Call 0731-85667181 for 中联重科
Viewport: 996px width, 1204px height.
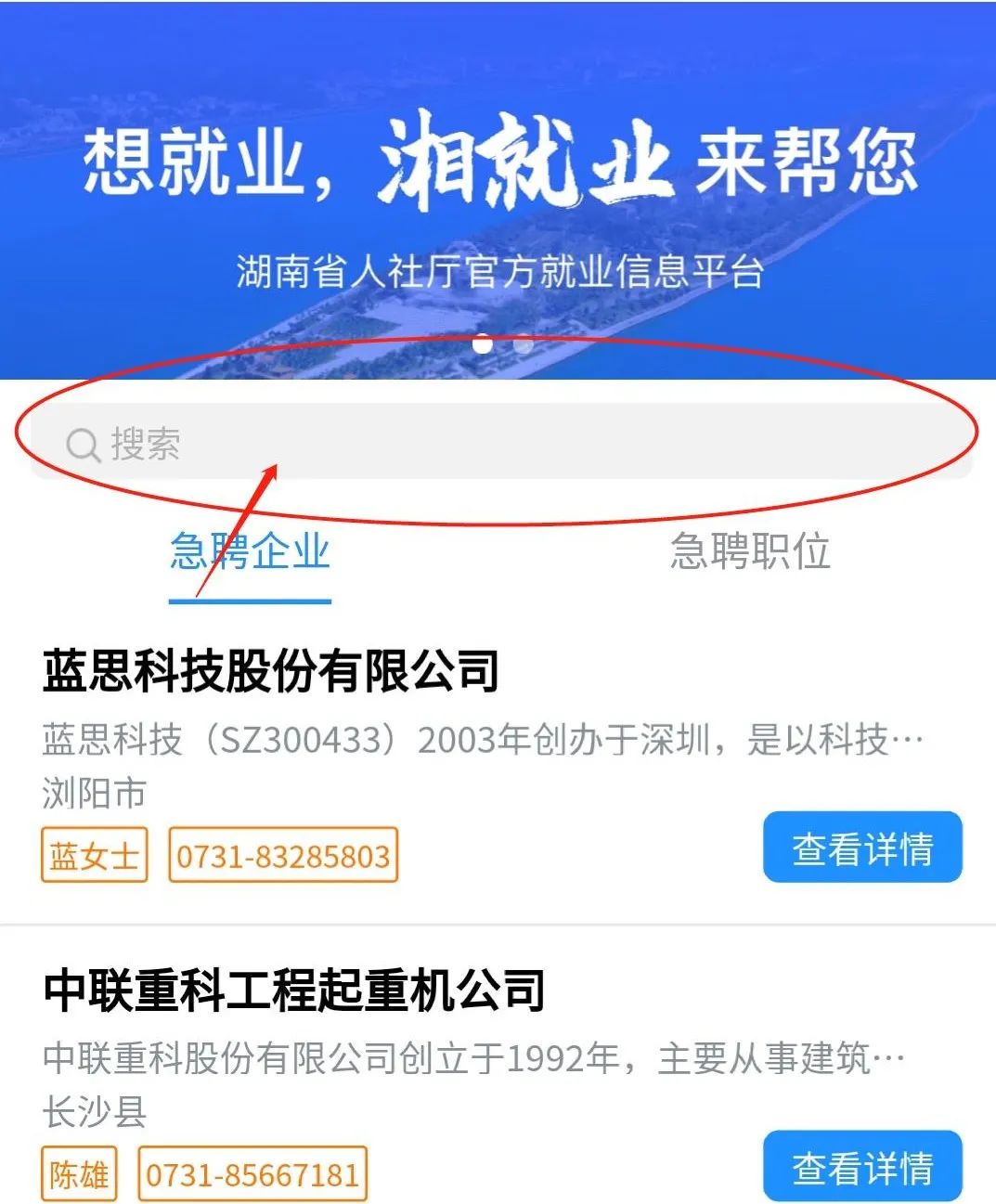pos(252,1174)
